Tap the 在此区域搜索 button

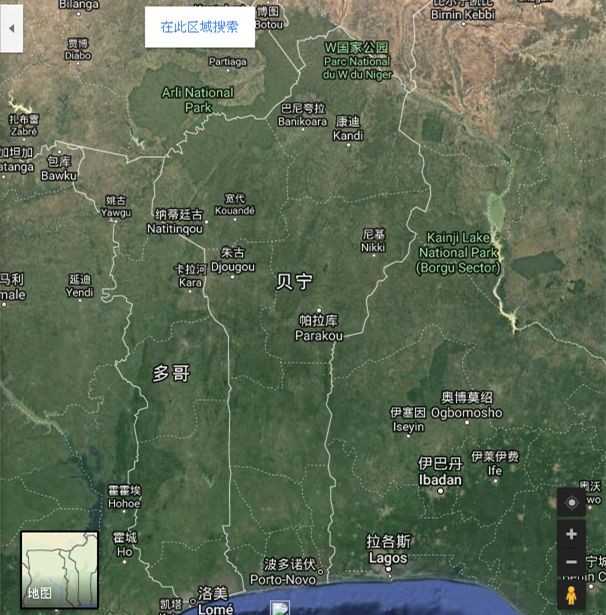pos(200,27)
